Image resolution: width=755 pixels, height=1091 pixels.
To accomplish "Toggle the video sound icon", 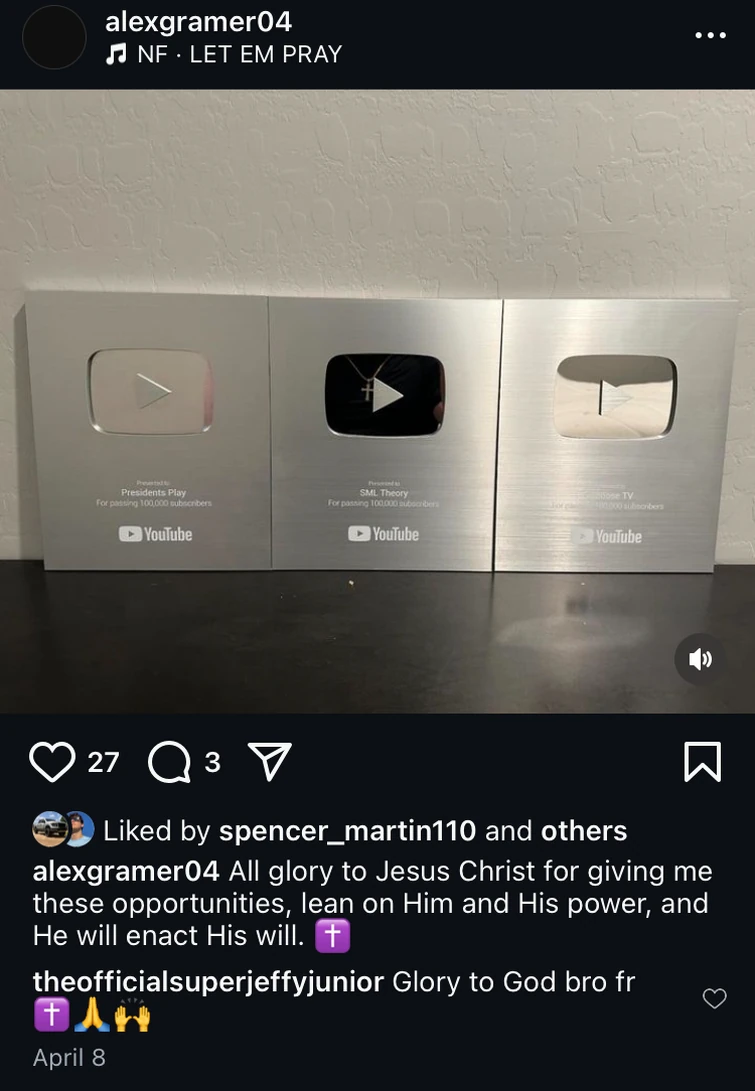I will [x=700, y=659].
